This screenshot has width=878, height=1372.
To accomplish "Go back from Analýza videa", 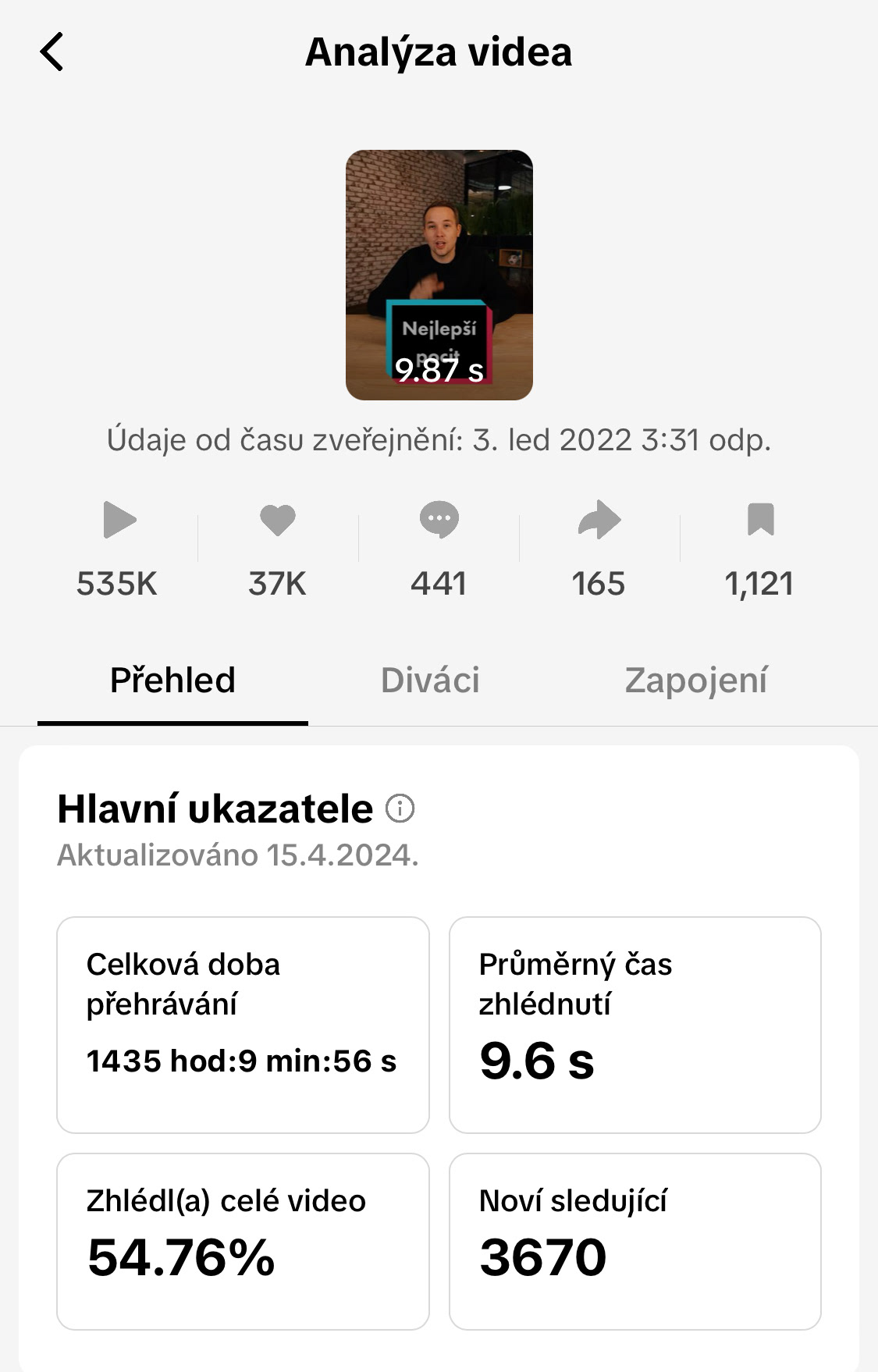I will tap(52, 52).
